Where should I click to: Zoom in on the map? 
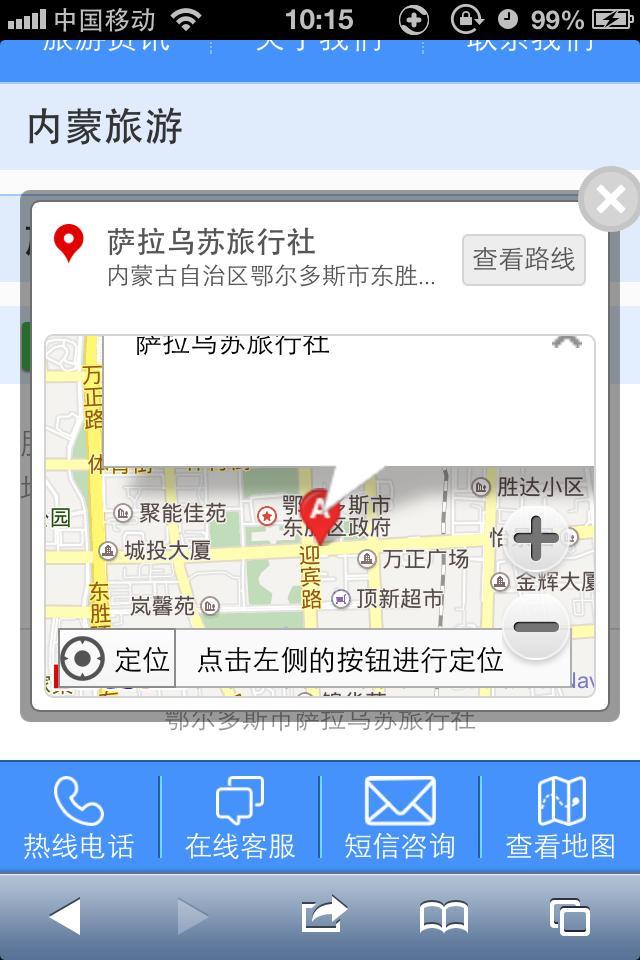point(536,541)
